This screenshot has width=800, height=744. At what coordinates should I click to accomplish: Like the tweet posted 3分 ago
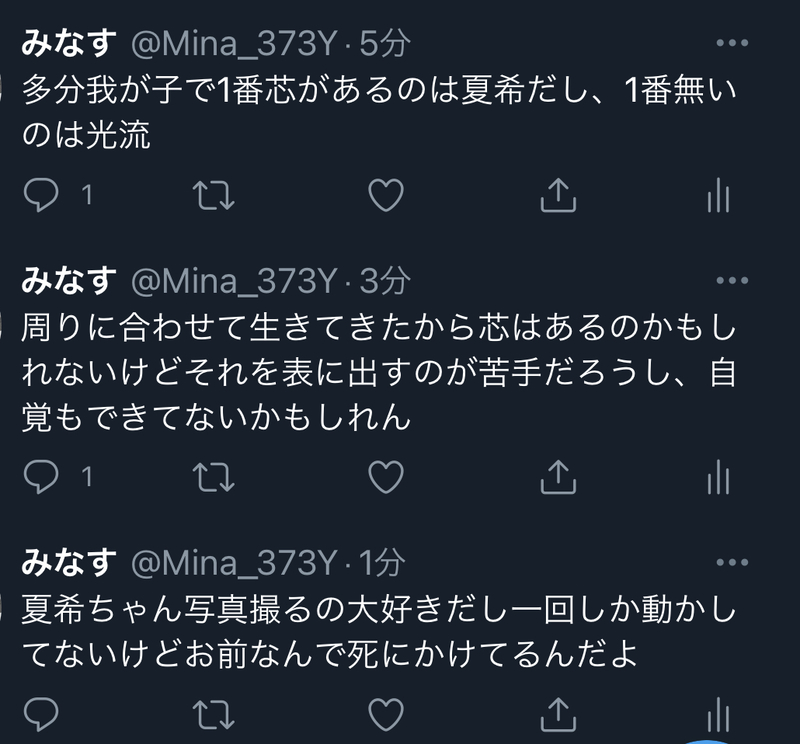click(385, 477)
